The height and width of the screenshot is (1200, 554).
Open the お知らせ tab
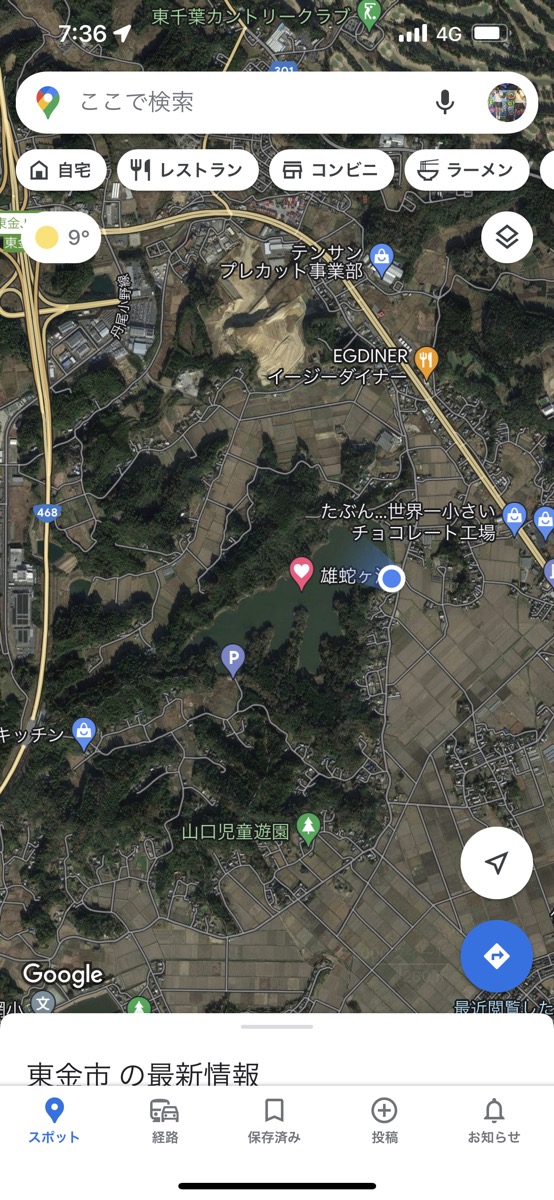pos(494,1121)
